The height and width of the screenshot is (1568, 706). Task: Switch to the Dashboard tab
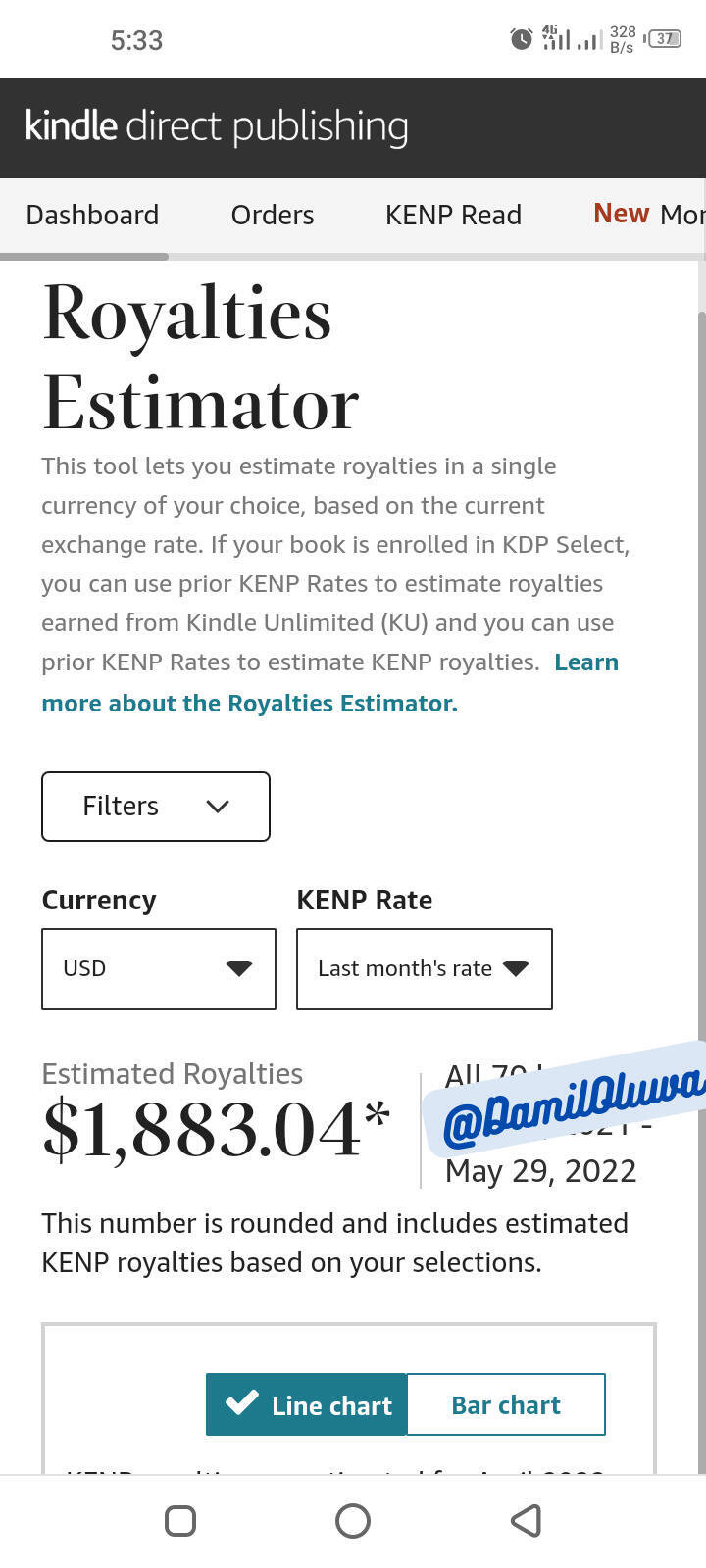(x=92, y=215)
